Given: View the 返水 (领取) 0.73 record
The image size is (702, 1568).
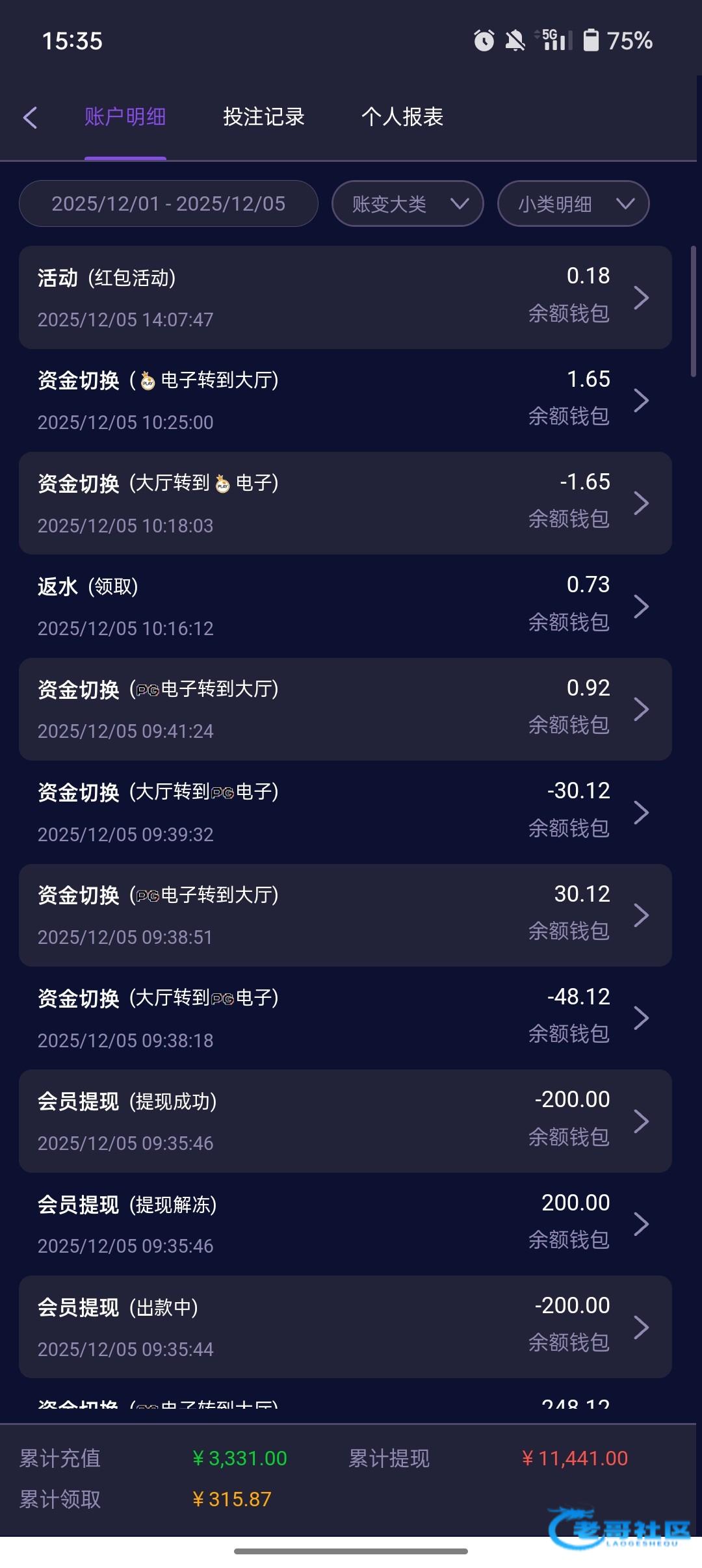Looking at the screenshot, I should pos(345,607).
